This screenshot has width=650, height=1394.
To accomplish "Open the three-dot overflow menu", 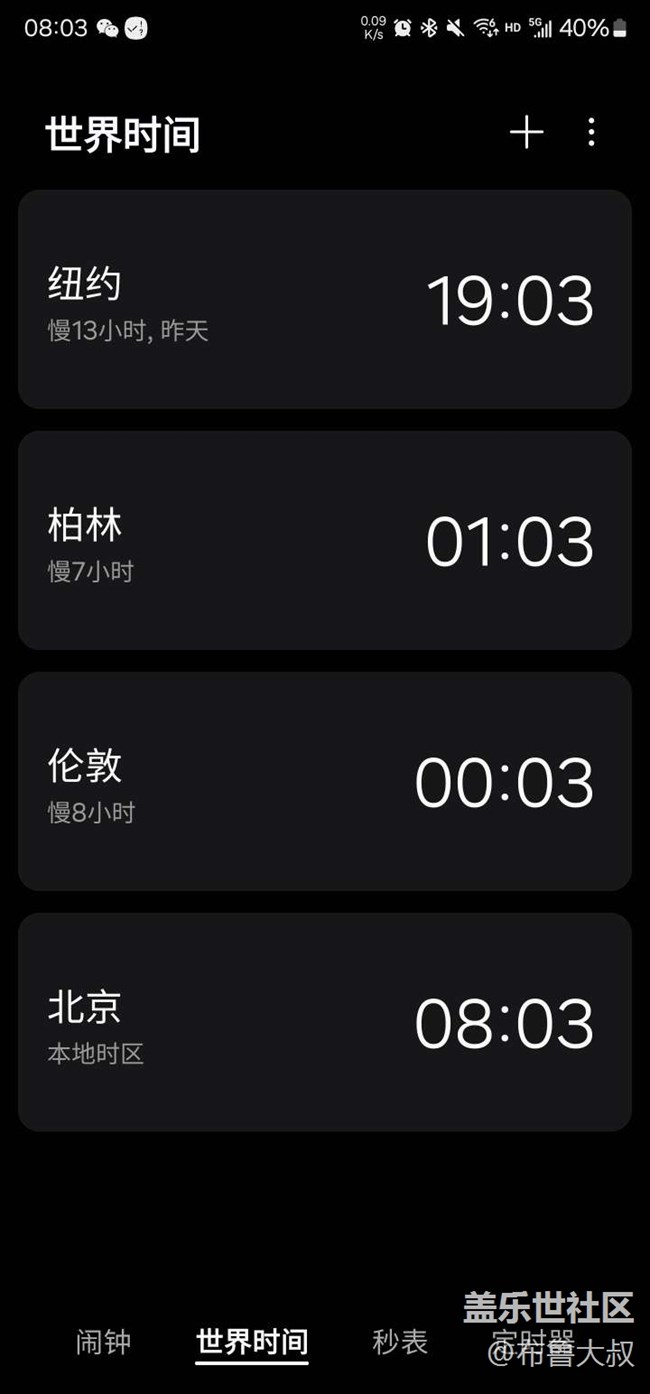I will click(591, 133).
